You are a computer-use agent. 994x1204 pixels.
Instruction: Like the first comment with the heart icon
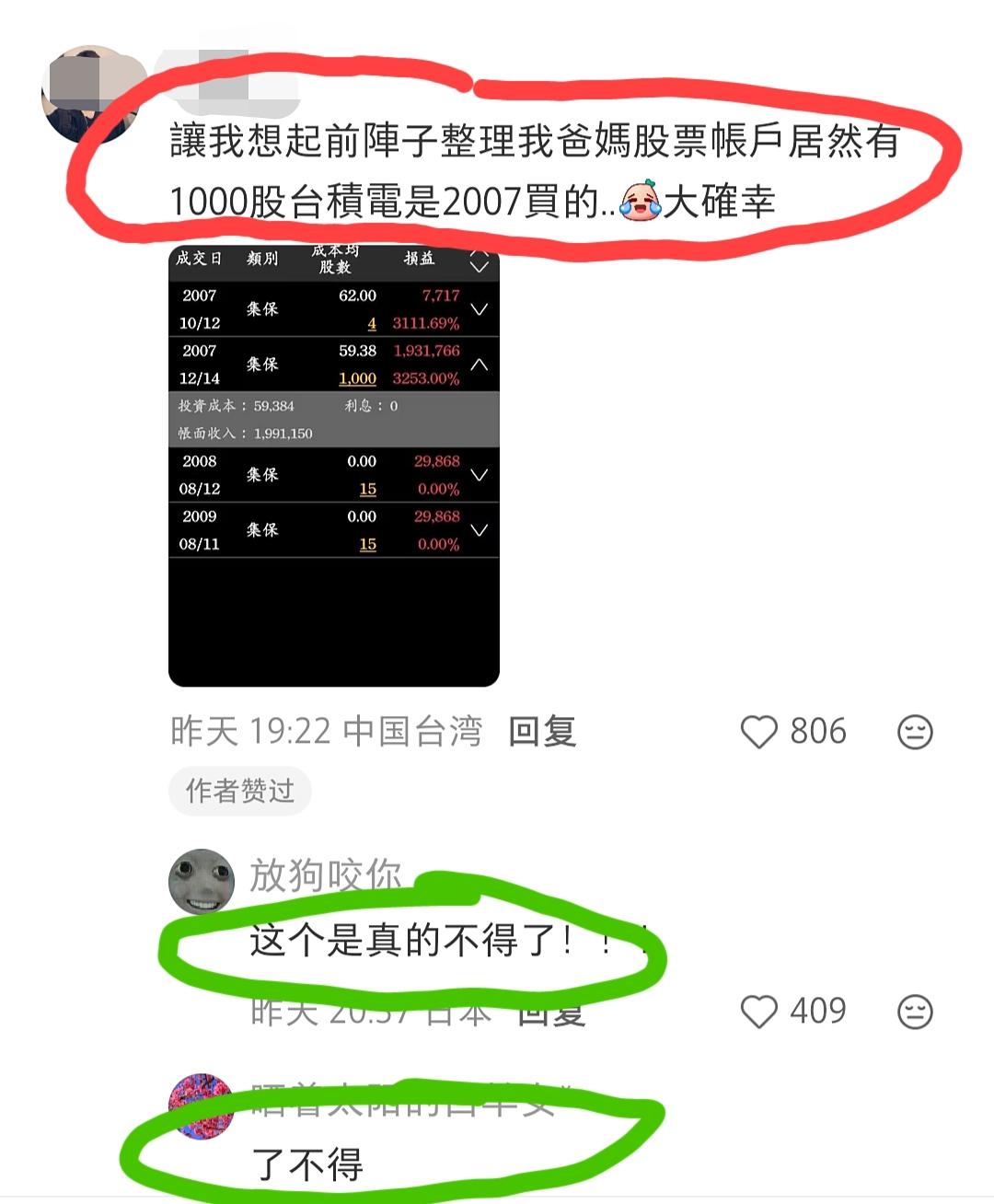coord(759,732)
